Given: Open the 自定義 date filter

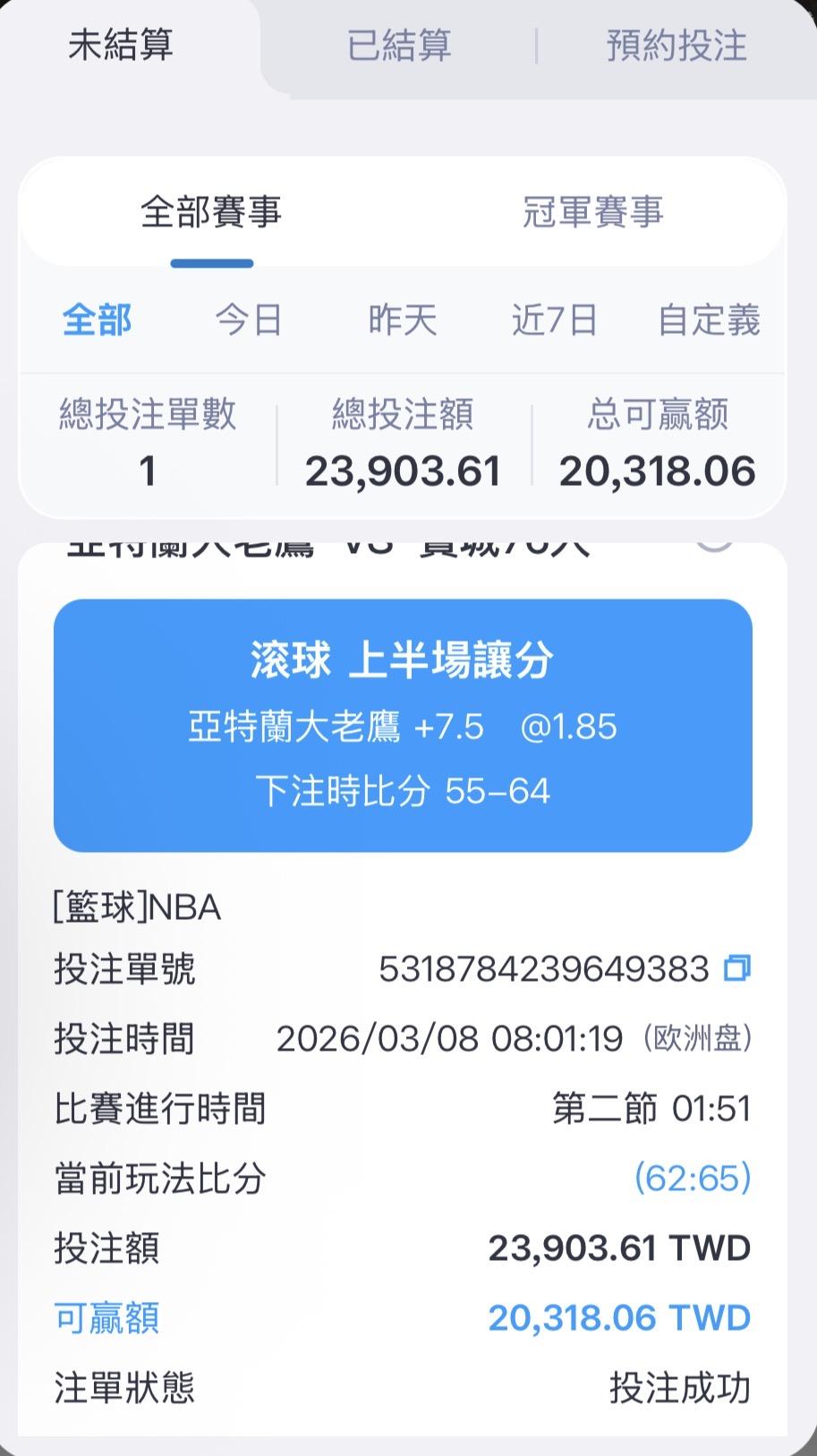Looking at the screenshot, I should (709, 319).
